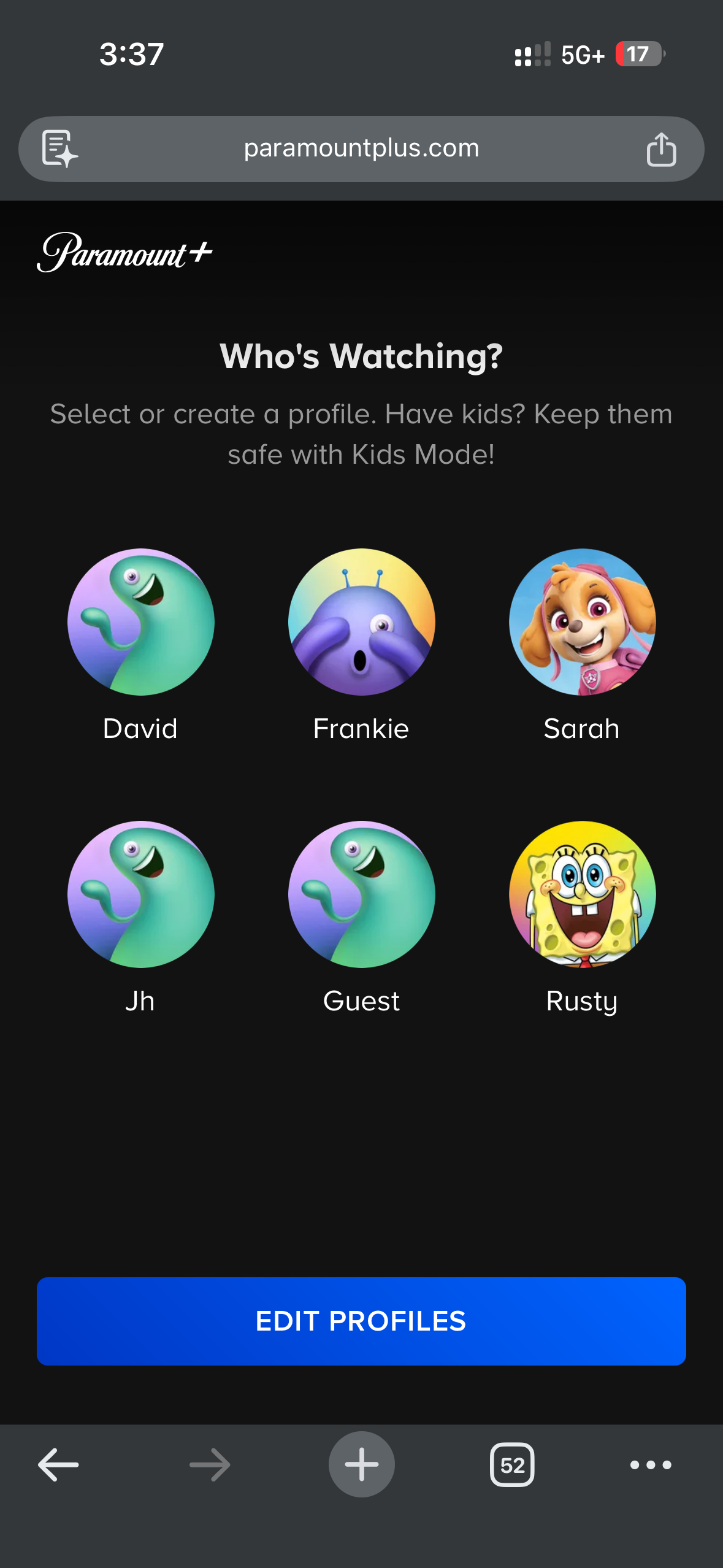Image resolution: width=723 pixels, height=1568 pixels.
Task: Open the browser's three-dot menu
Action: [x=651, y=1465]
